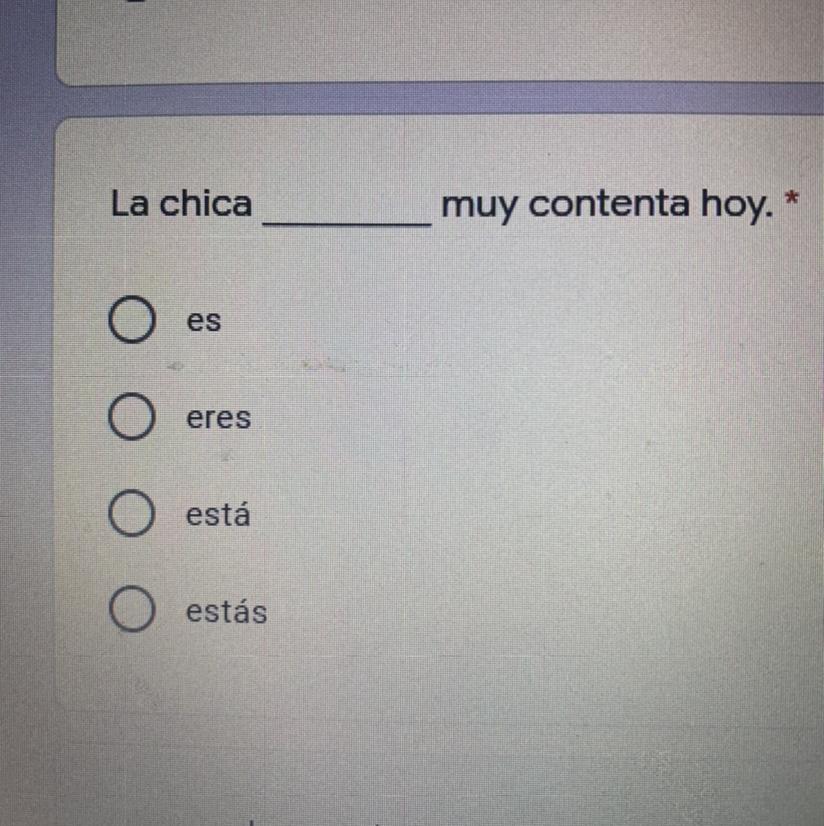Mark the "estás" option
This screenshot has width=824, height=826.
coord(131,611)
